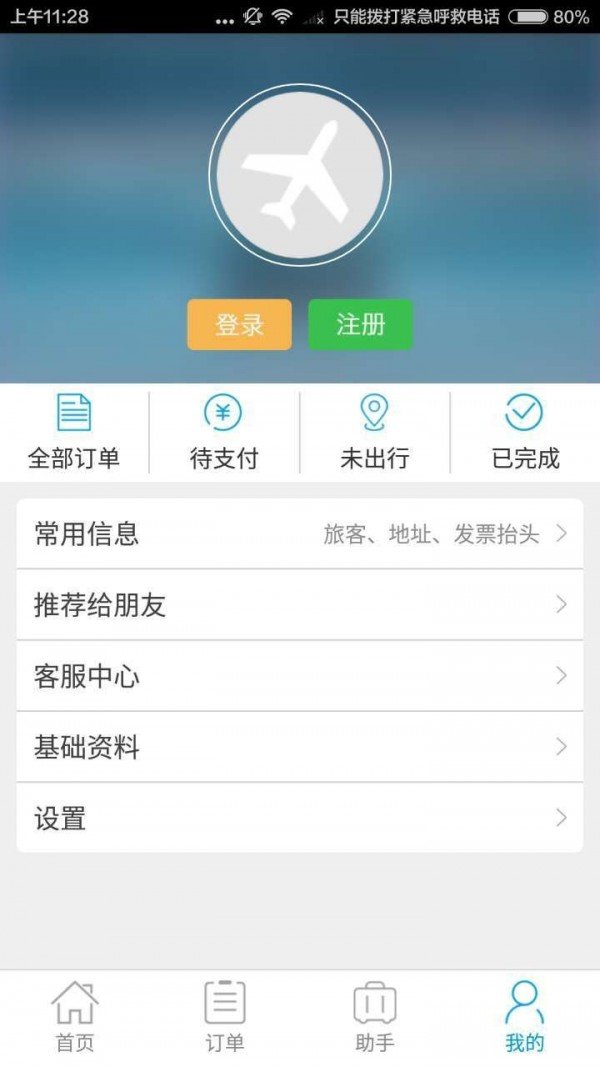Open 设置 settings

pos(300,818)
